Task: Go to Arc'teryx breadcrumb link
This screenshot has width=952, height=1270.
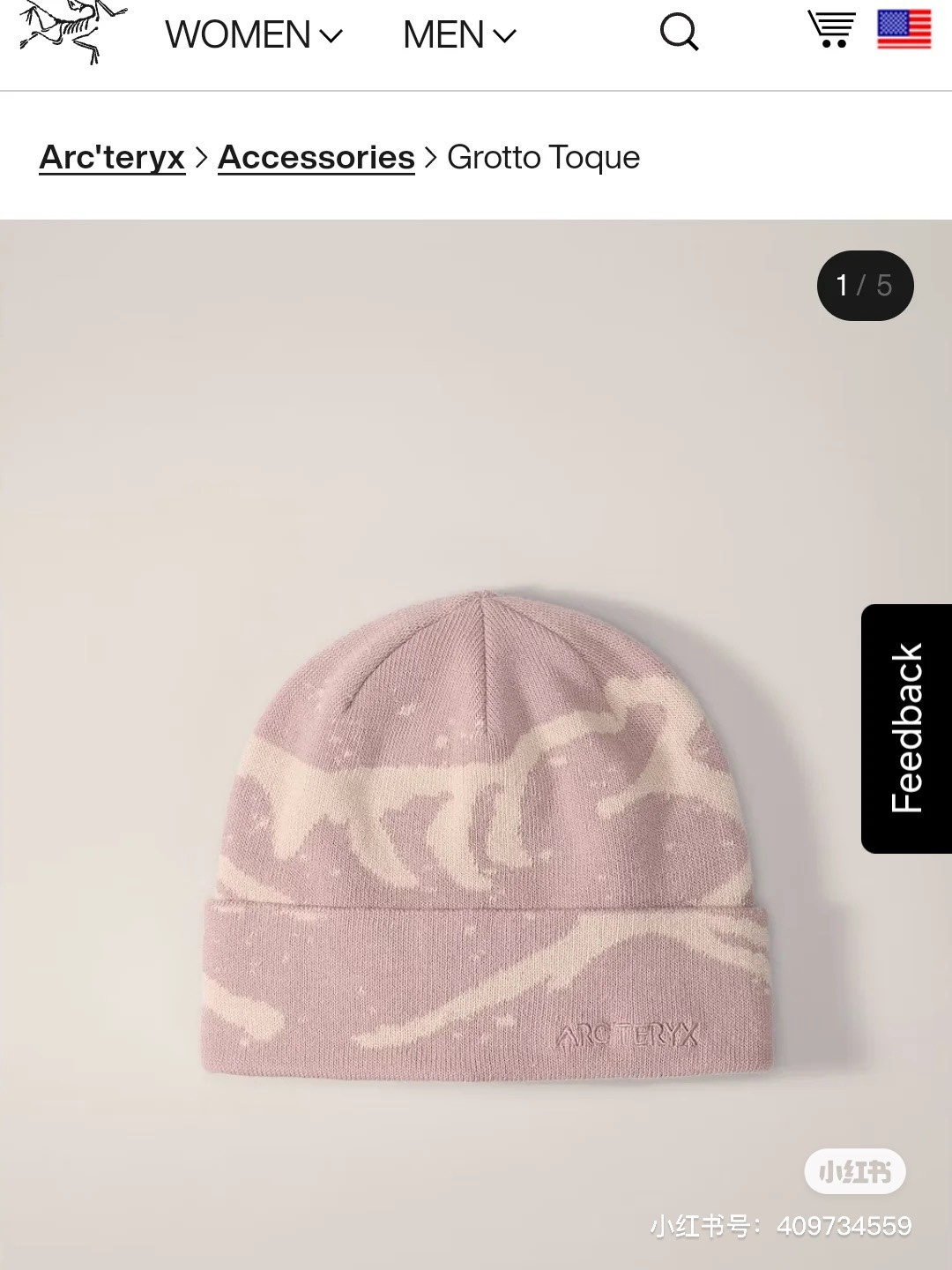Action: pyautogui.click(x=112, y=157)
